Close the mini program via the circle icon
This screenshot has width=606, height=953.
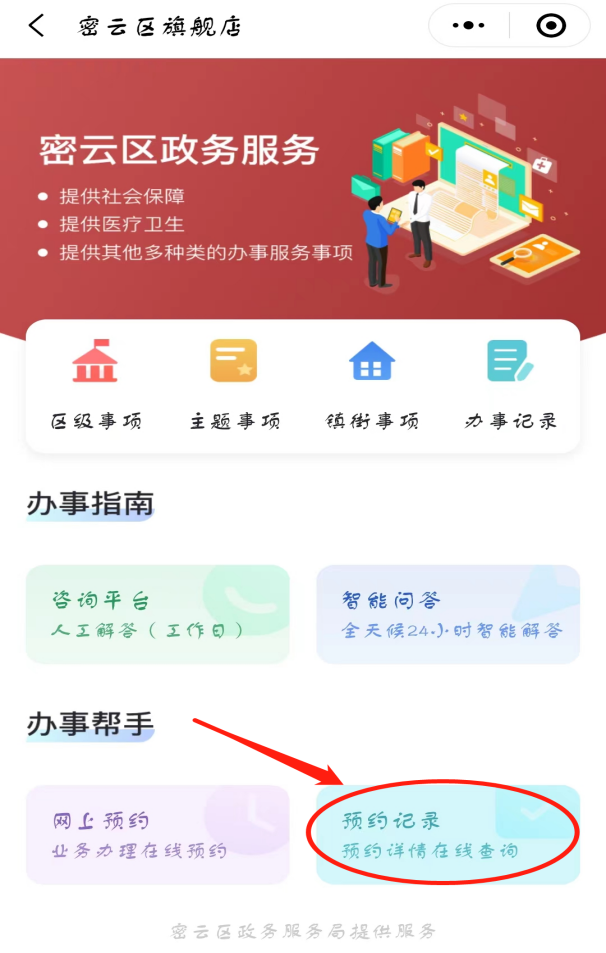[x=551, y=26]
